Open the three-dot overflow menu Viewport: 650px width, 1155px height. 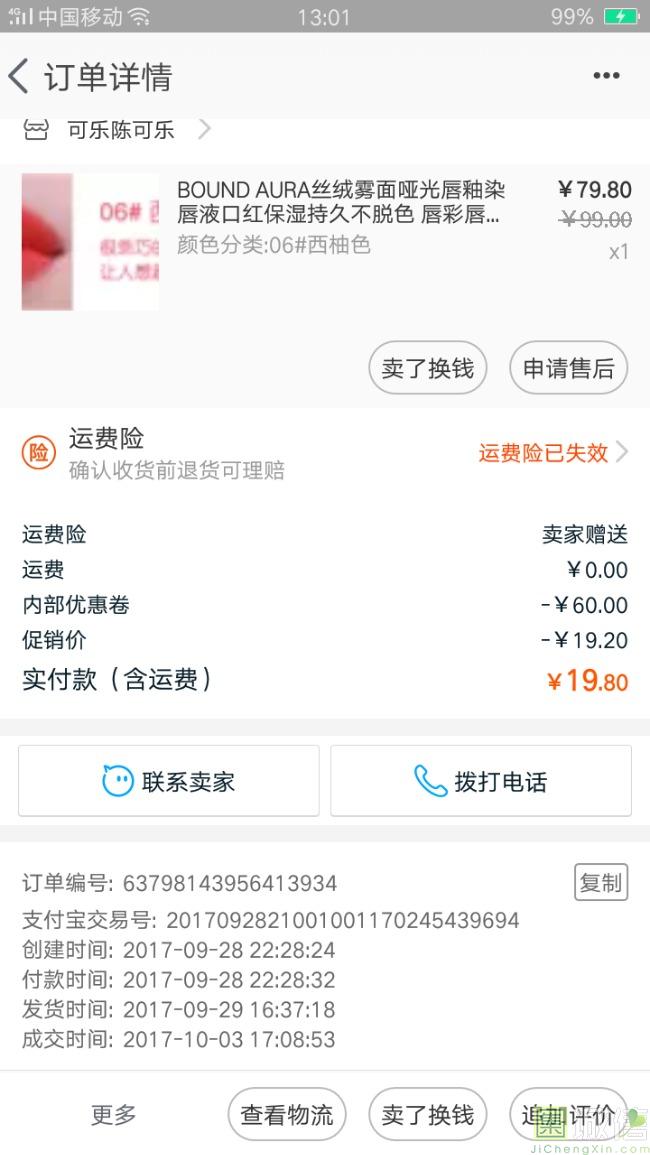606,76
